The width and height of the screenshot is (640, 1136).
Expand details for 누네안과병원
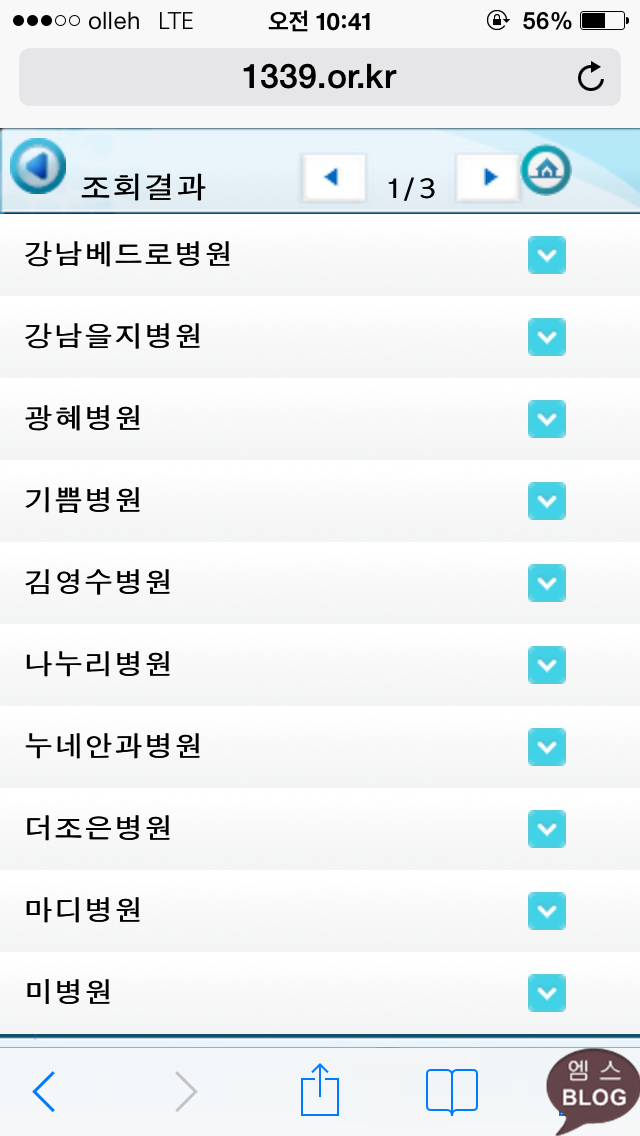547,746
